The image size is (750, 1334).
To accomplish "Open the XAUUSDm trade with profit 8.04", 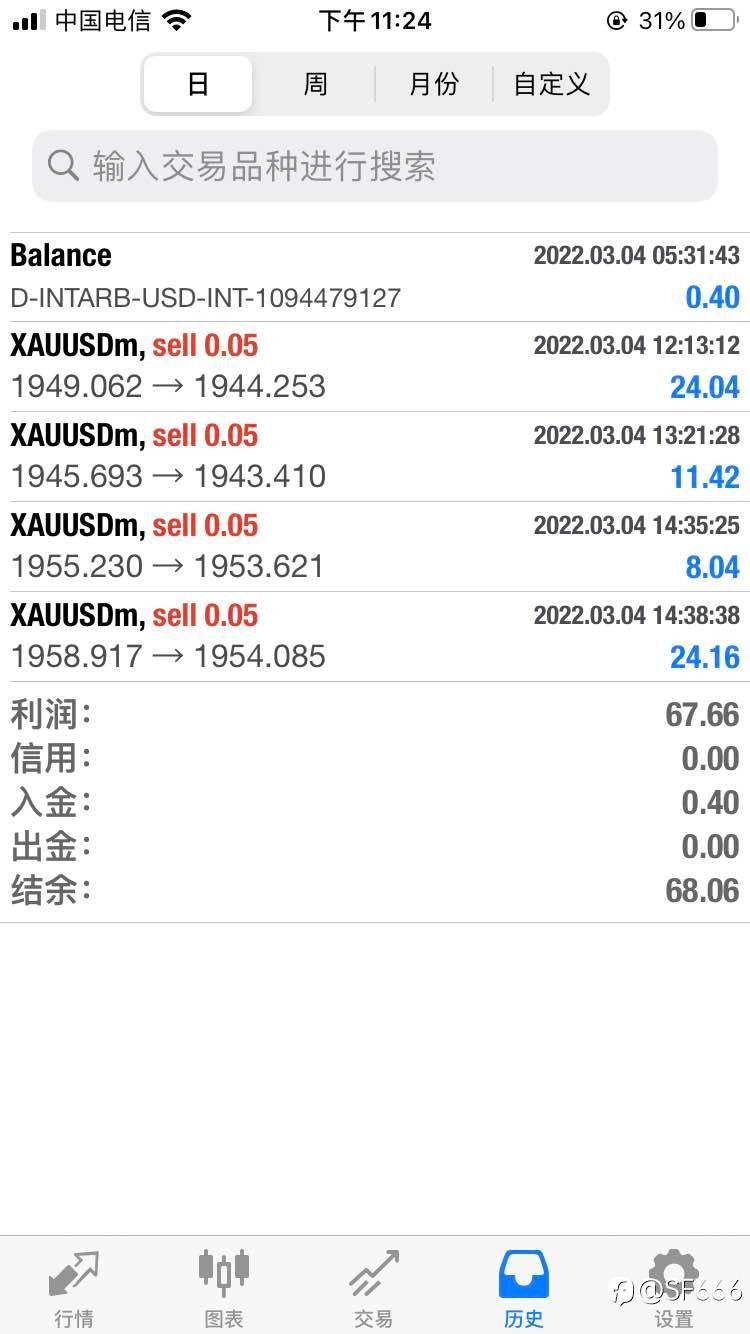I will (x=375, y=546).
